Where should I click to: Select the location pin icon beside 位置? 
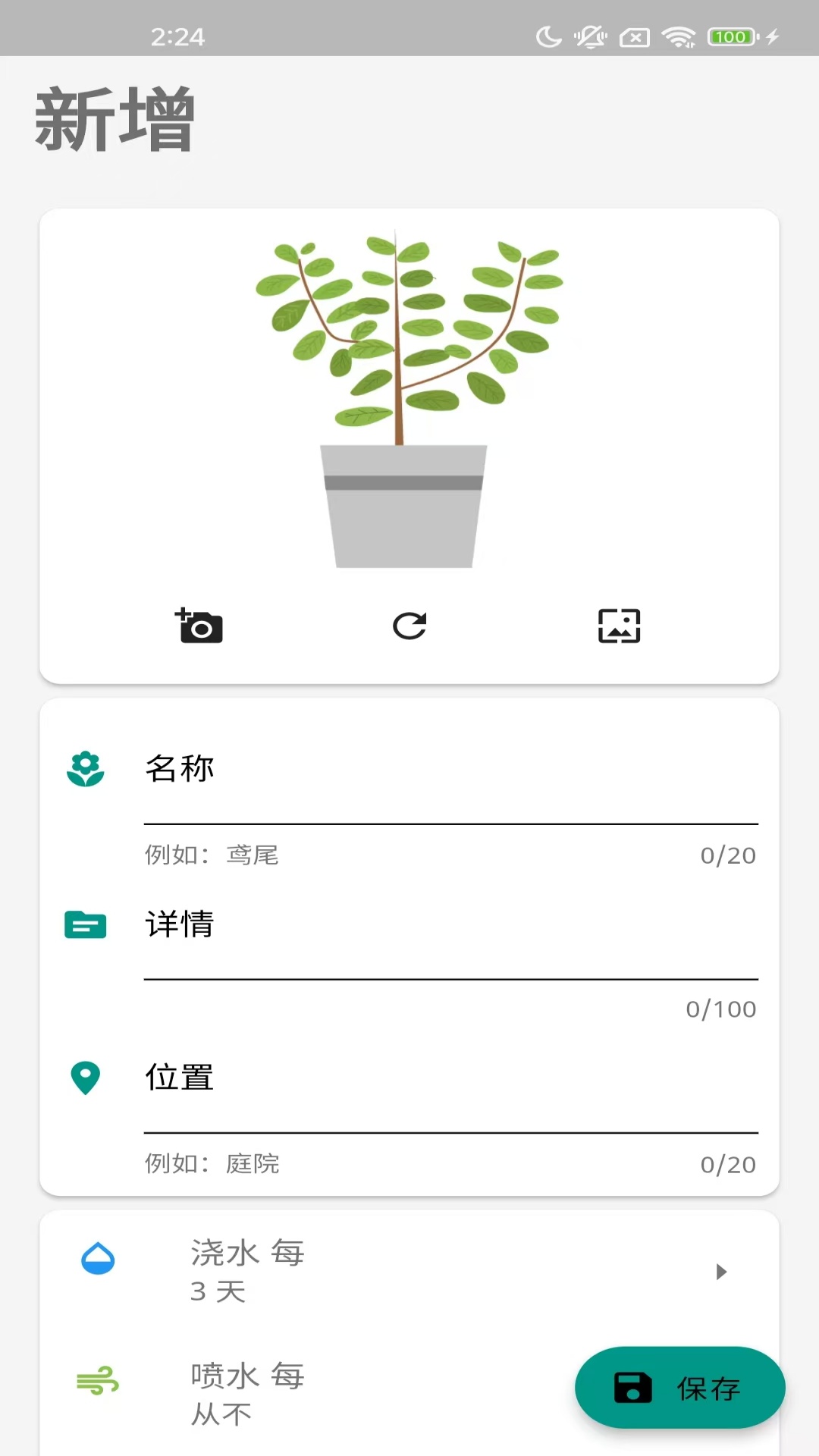[84, 1078]
